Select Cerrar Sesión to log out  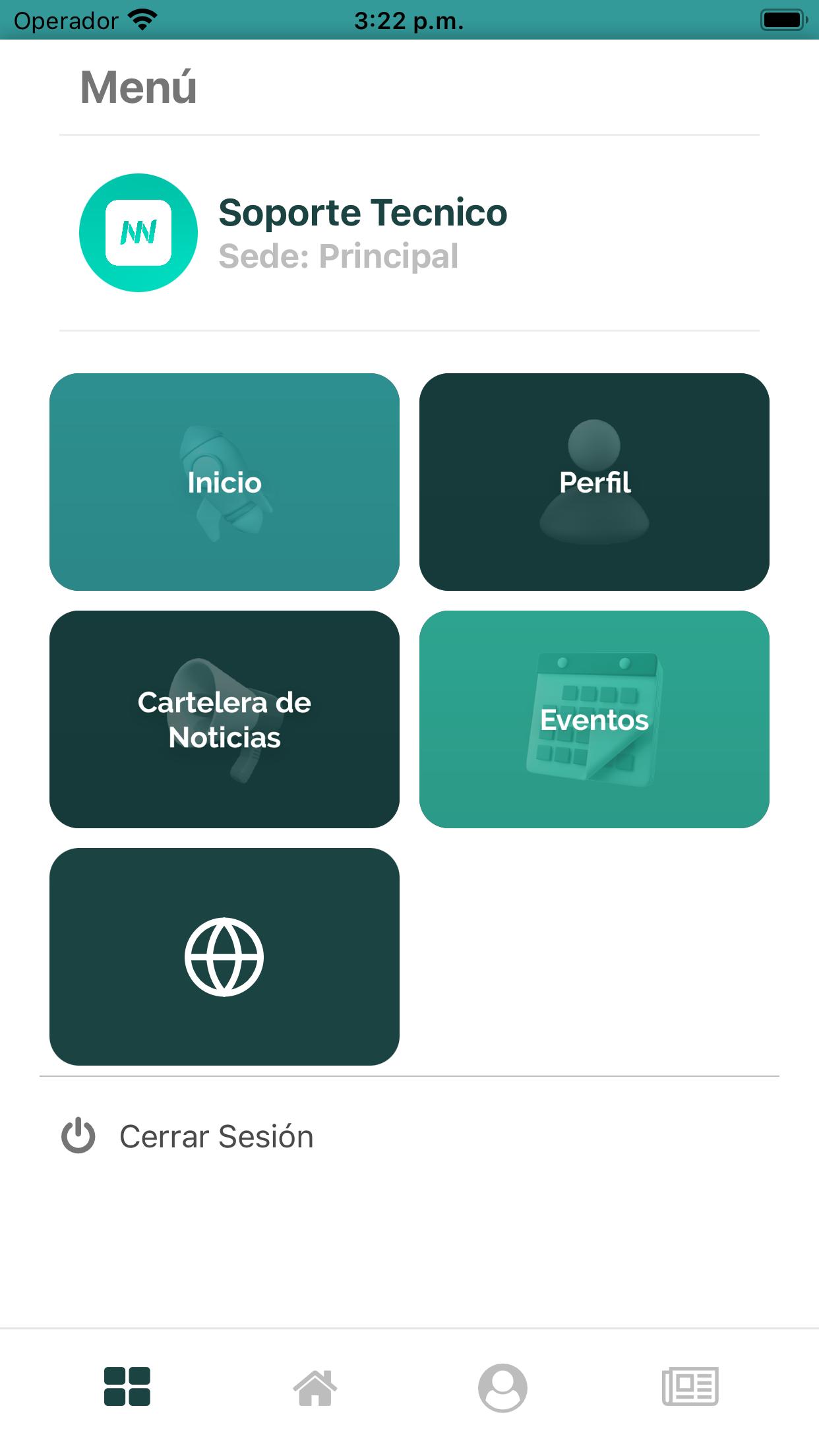[188, 1136]
